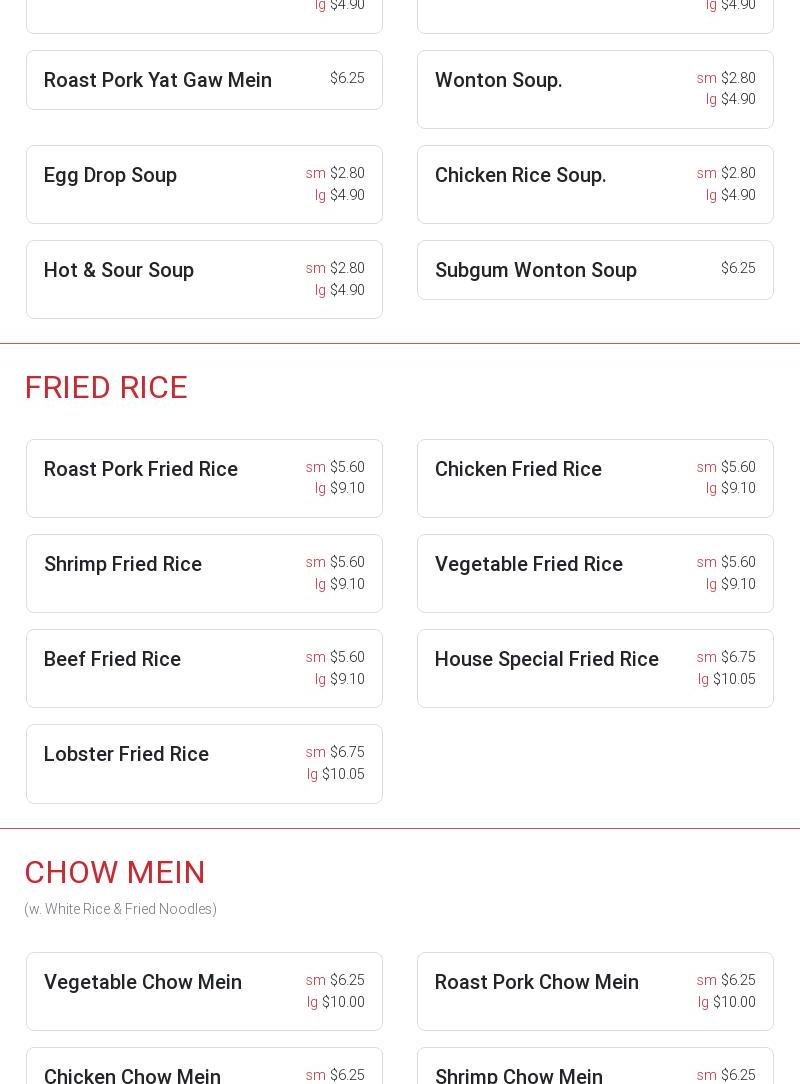Select Hot & Sour Soup

pyautogui.click(x=119, y=270)
